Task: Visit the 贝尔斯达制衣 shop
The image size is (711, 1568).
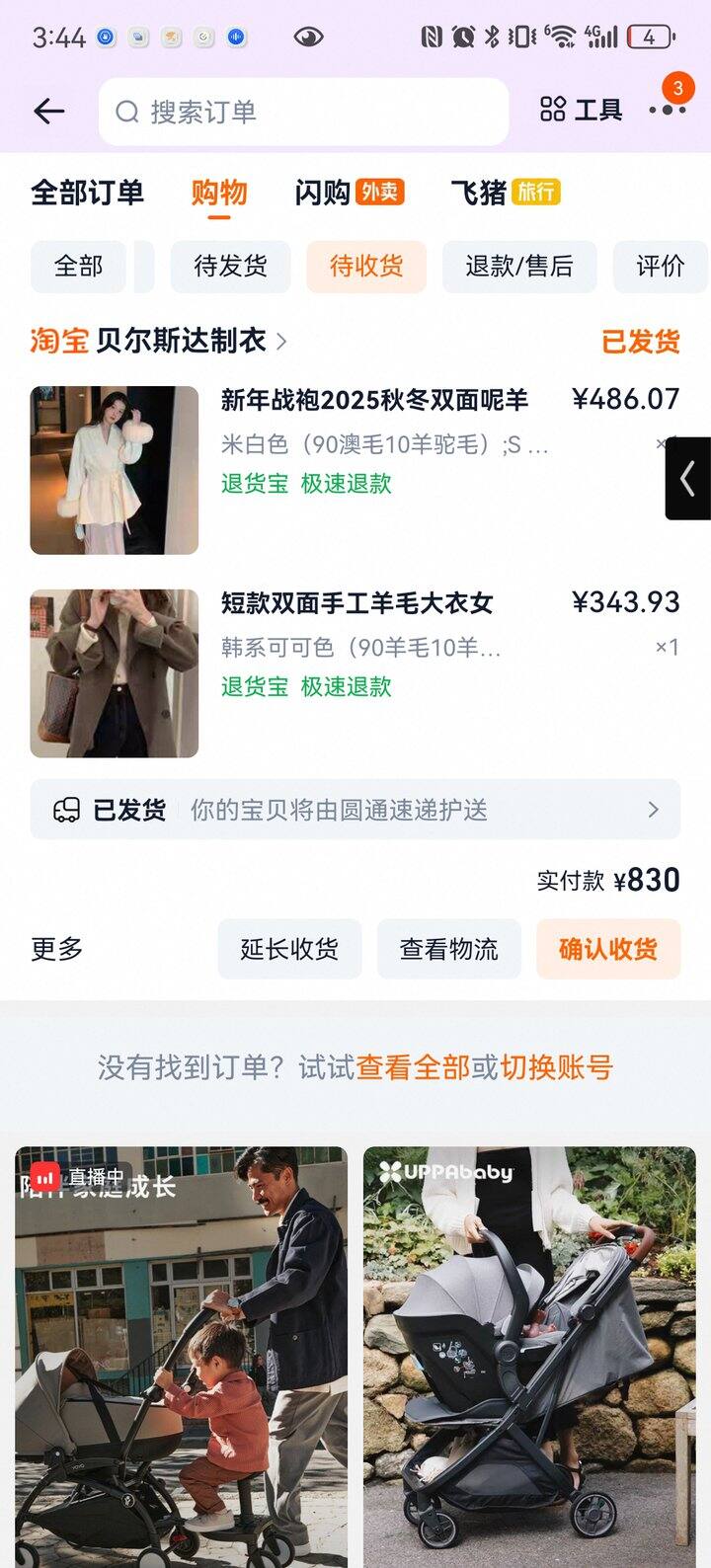Action: pos(182,341)
